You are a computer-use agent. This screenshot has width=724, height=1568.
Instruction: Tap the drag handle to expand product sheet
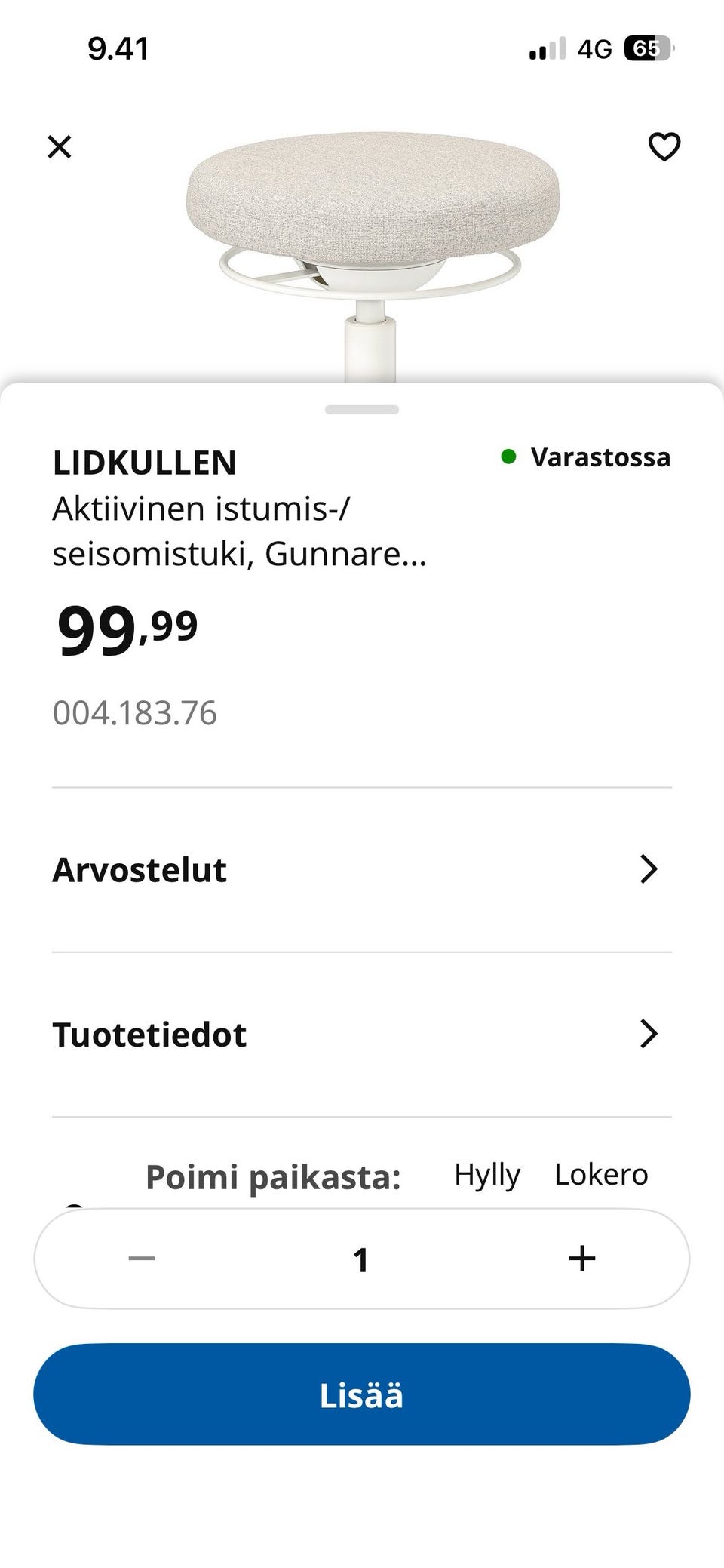[361, 410]
